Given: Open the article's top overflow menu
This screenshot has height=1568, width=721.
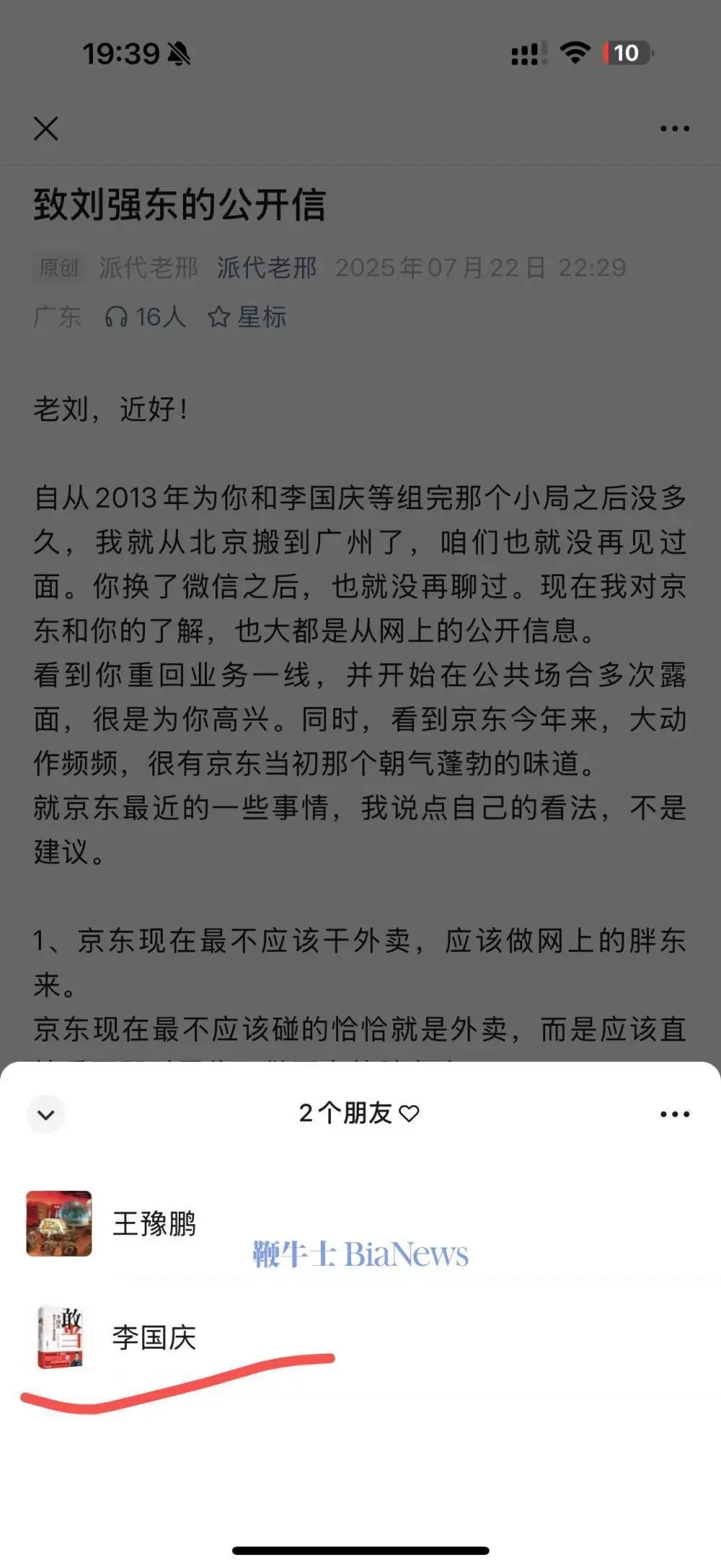Looking at the screenshot, I should (x=674, y=129).
